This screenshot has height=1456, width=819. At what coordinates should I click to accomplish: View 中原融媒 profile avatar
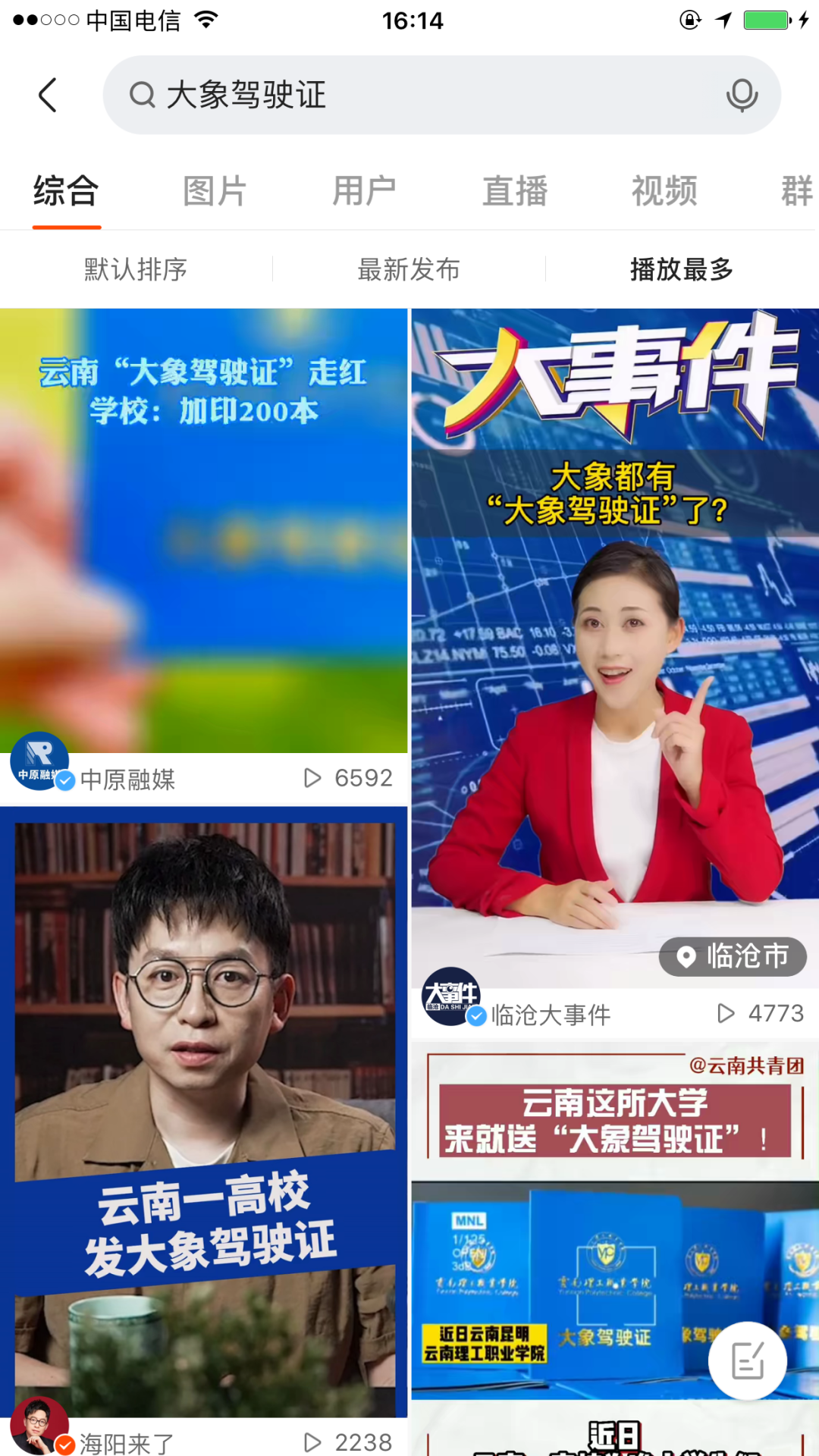39,761
